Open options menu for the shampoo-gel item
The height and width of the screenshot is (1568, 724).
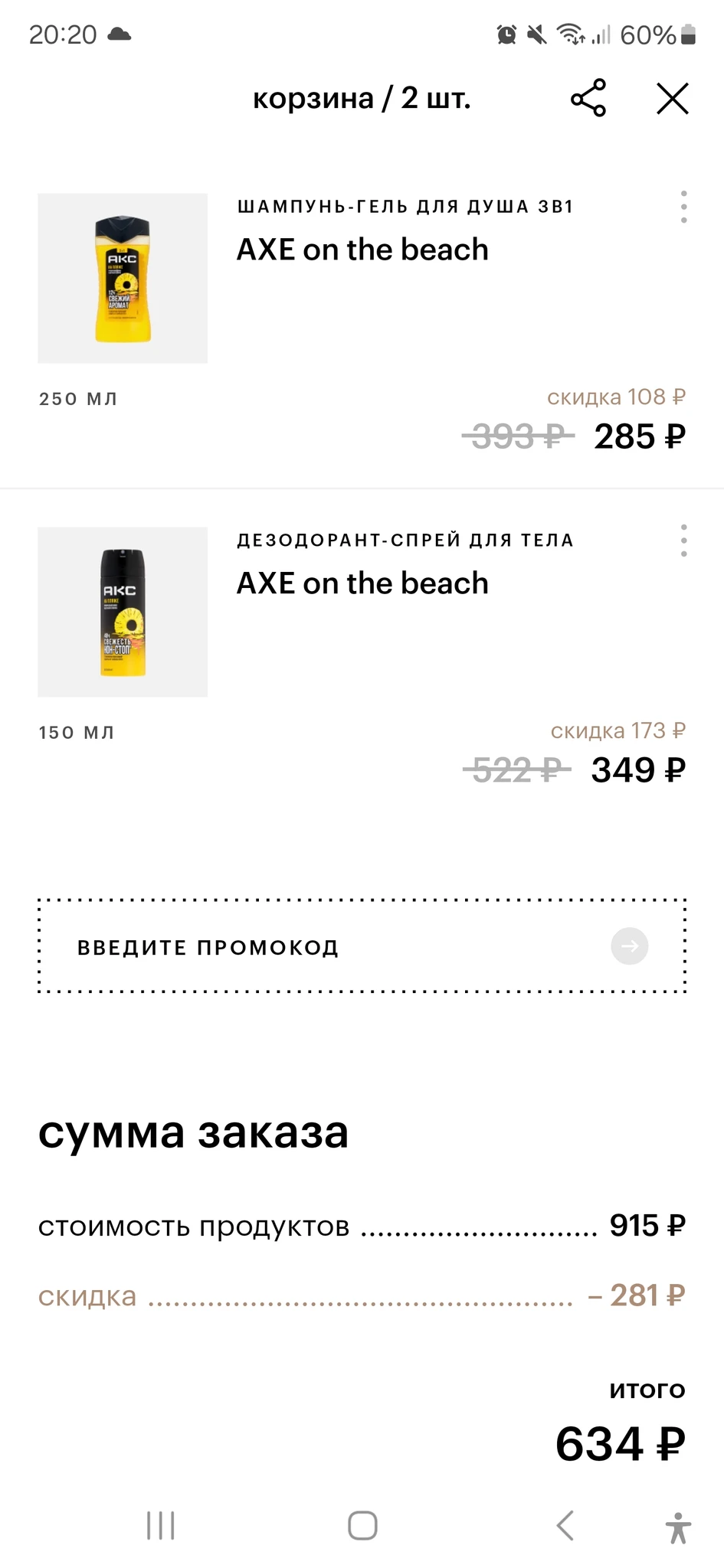[683, 207]
